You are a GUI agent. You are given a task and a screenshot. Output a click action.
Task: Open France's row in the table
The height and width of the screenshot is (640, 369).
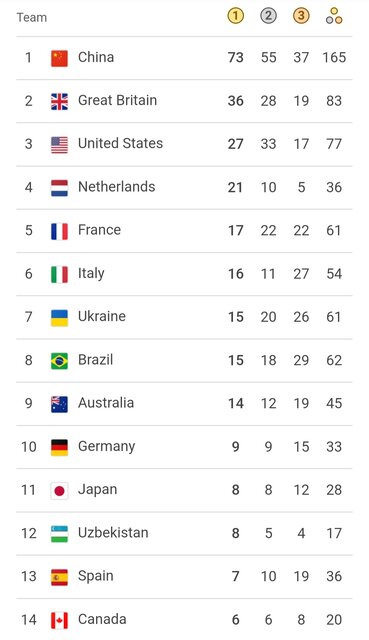coord(184,231)
